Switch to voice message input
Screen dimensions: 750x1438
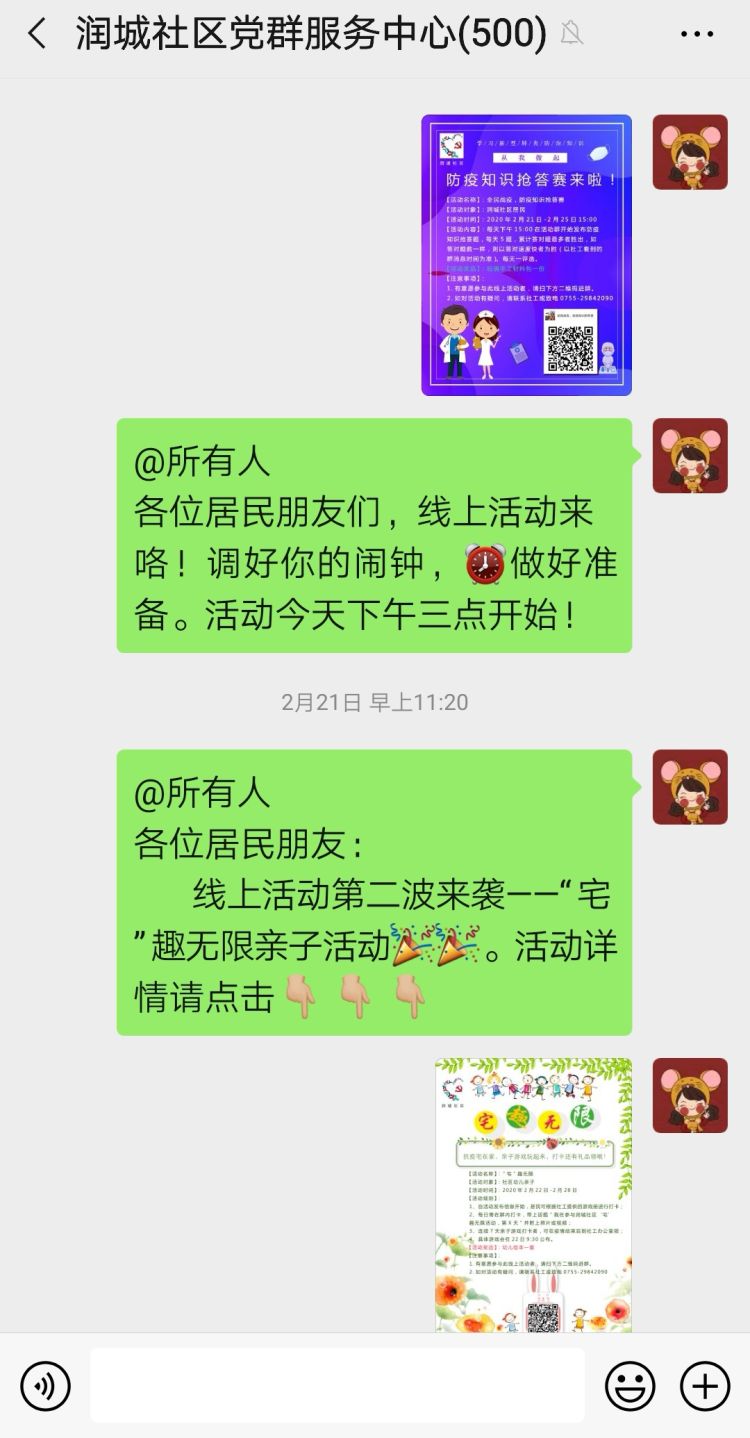point(46,1386)
